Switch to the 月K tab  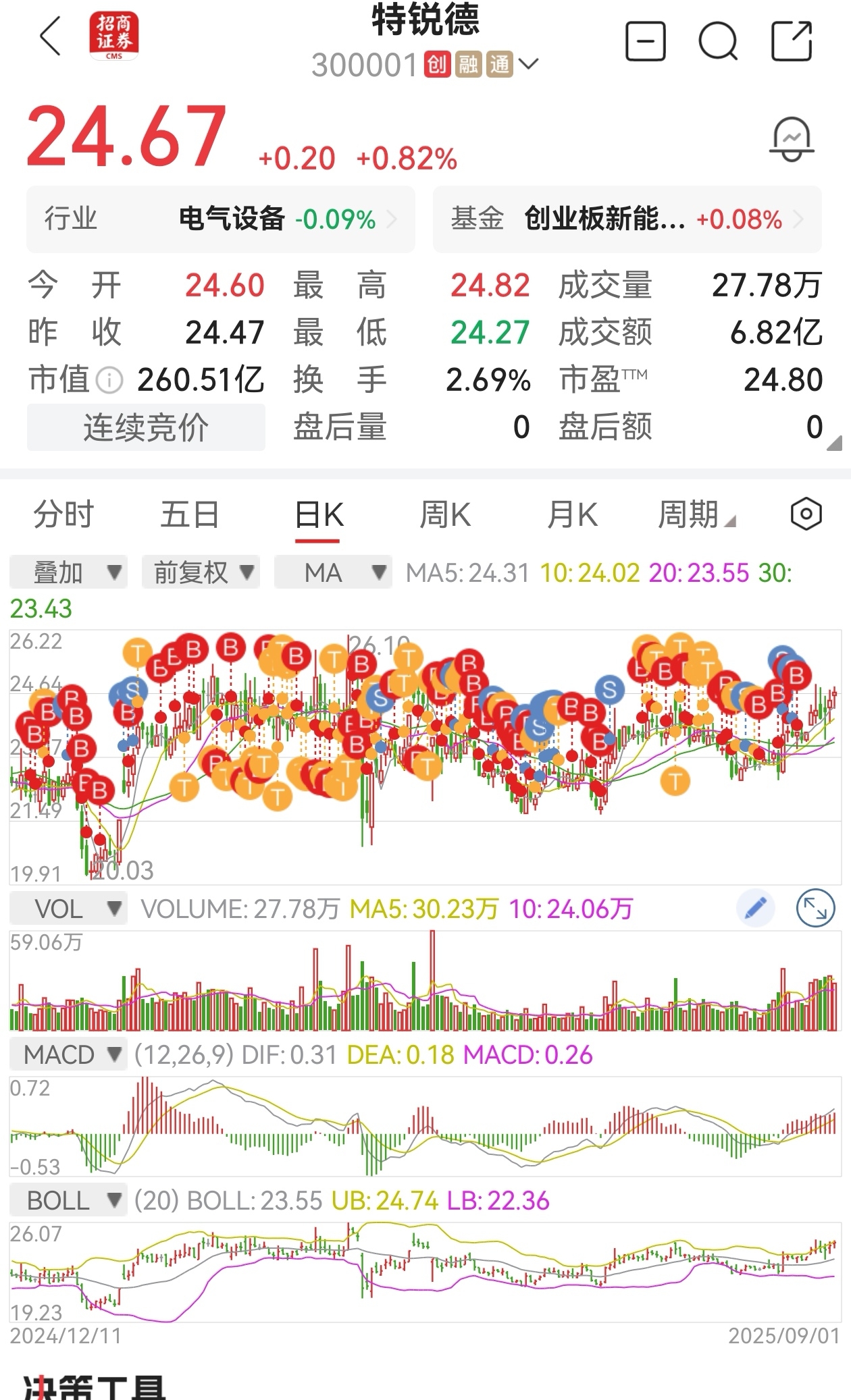pyautogui.click(x=572, y=515)
